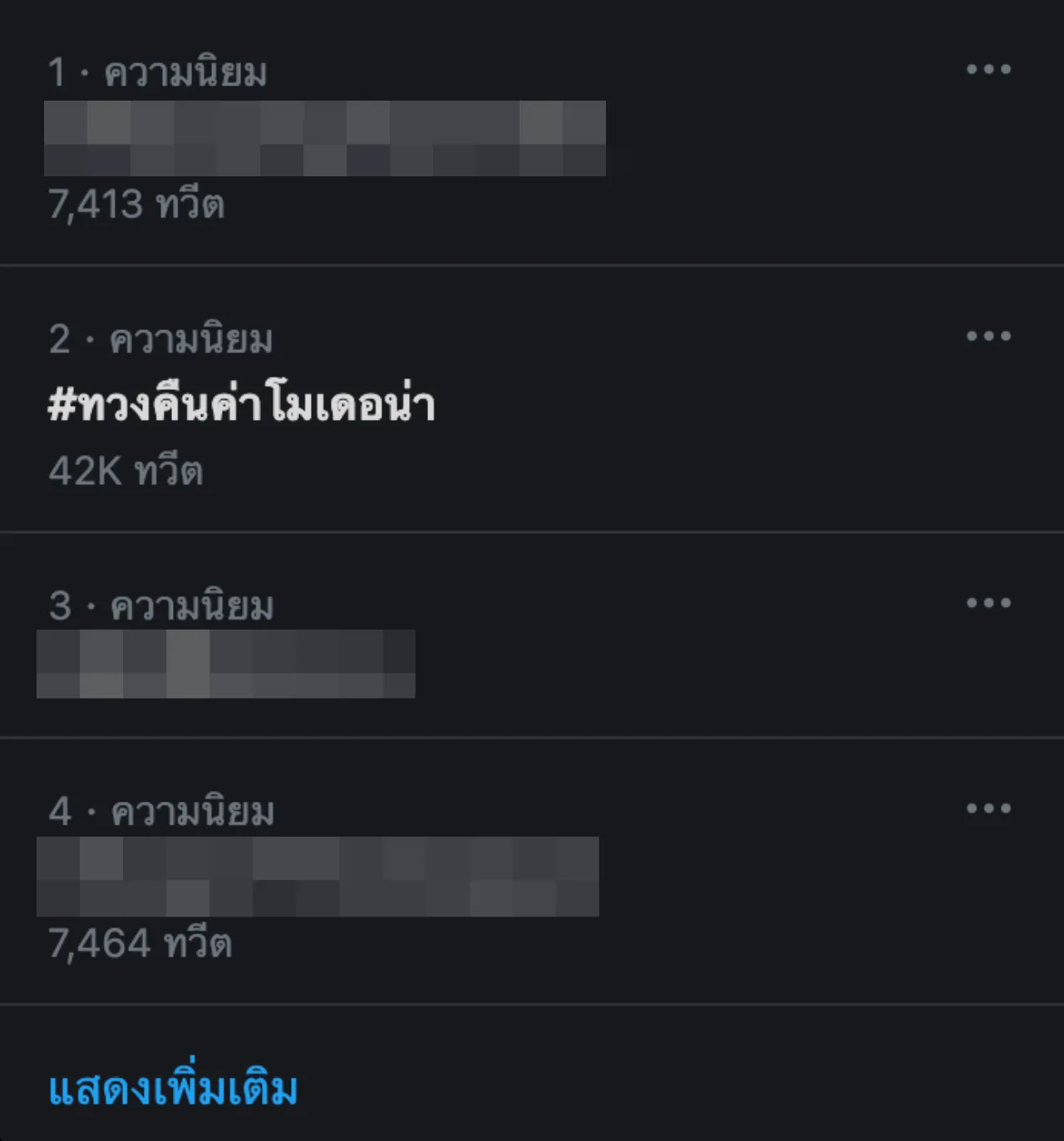Open more options for trend number 2

[x=988, y=336]
